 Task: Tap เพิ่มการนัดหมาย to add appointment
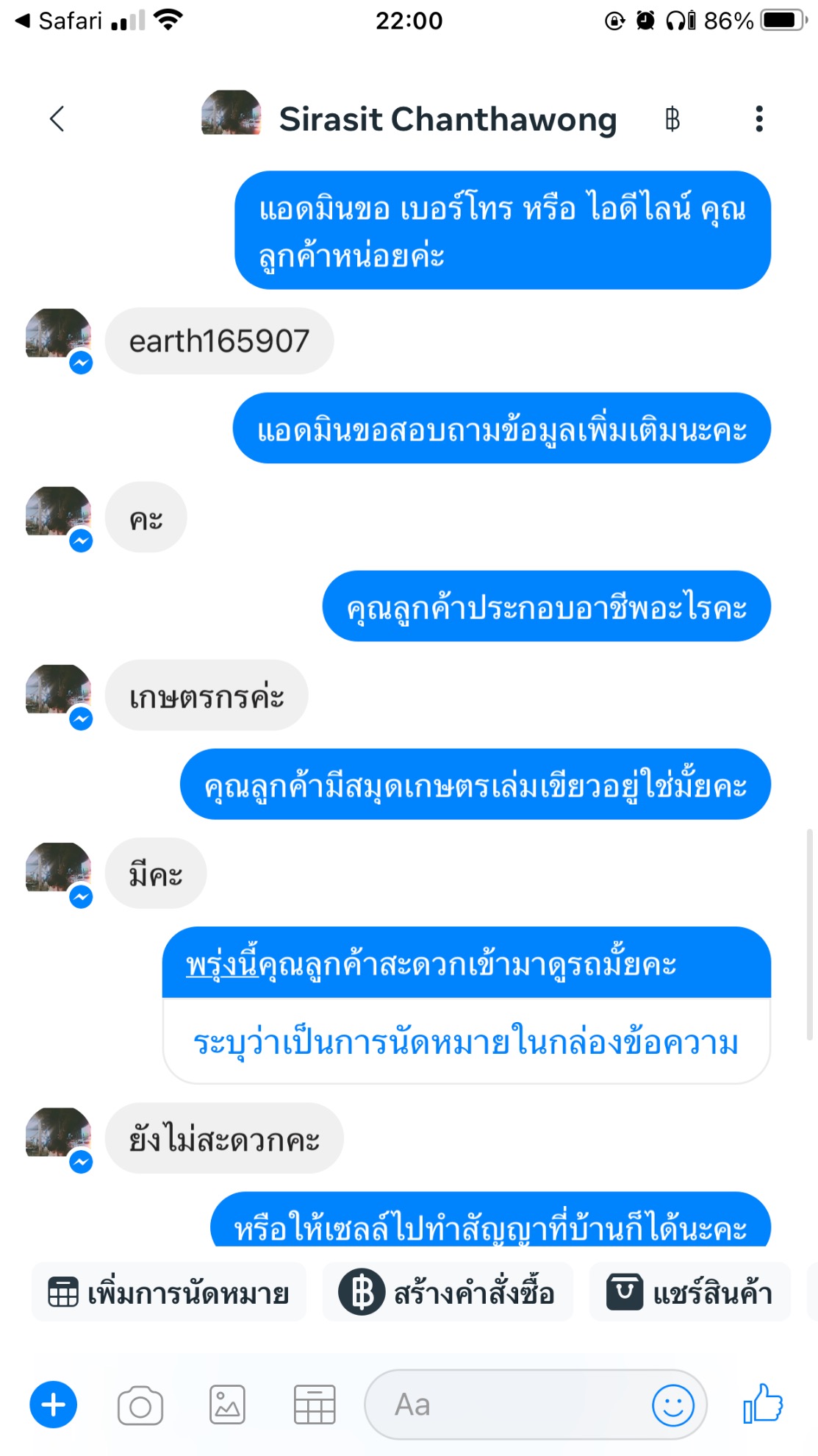point(169,1293)
